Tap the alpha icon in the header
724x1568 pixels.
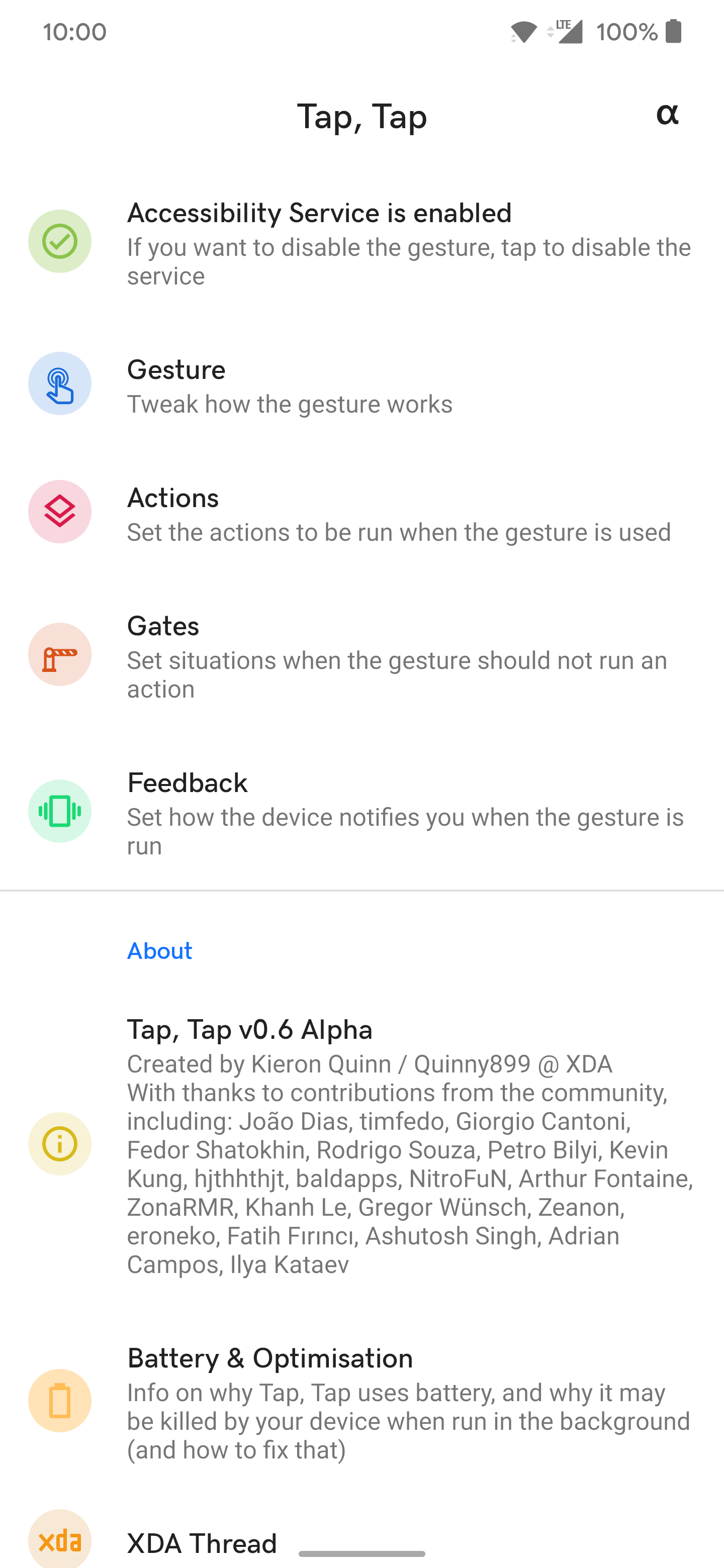(x=667, y=115)
